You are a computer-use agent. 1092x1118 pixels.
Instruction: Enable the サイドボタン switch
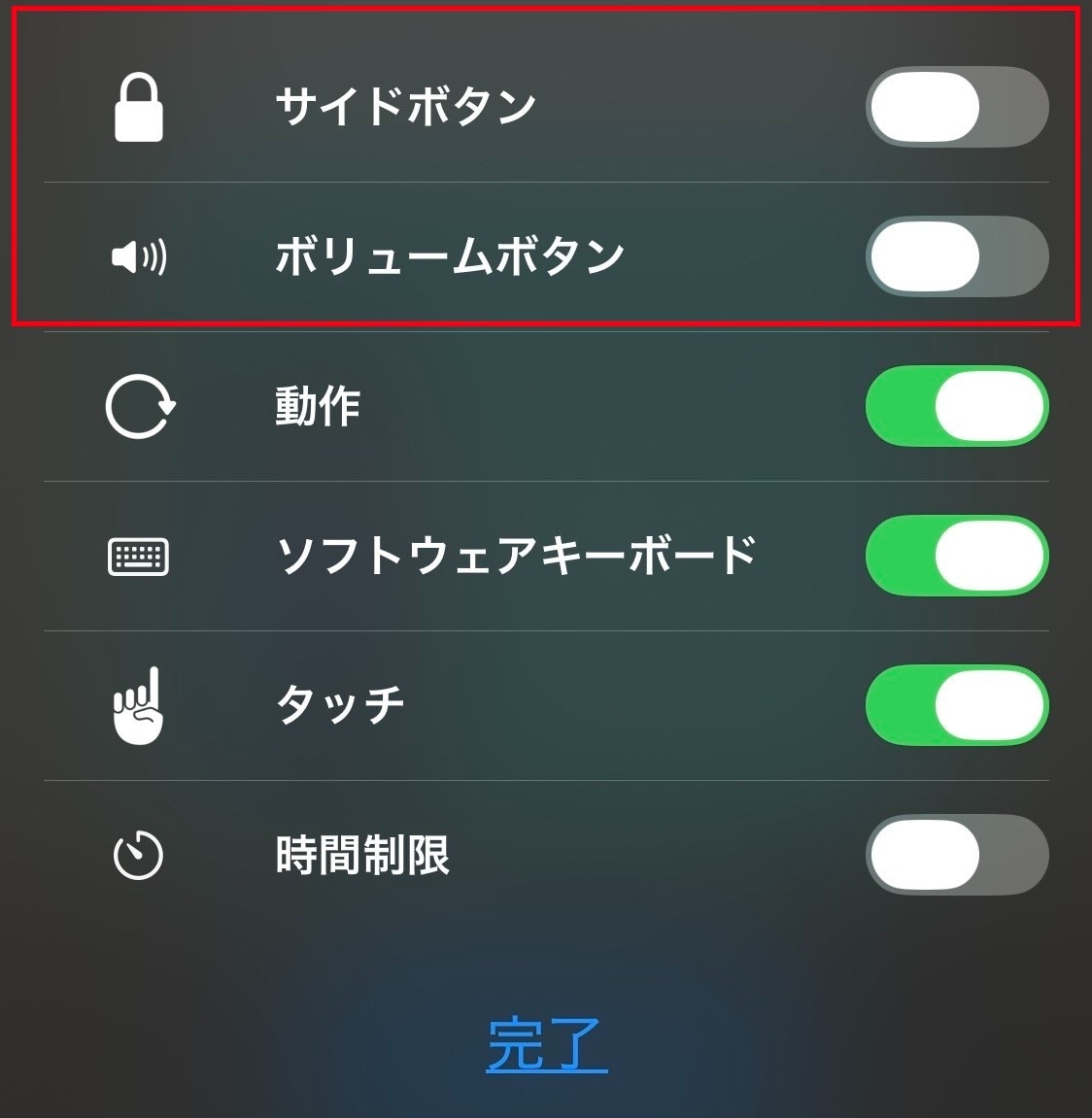click(956, 107)
